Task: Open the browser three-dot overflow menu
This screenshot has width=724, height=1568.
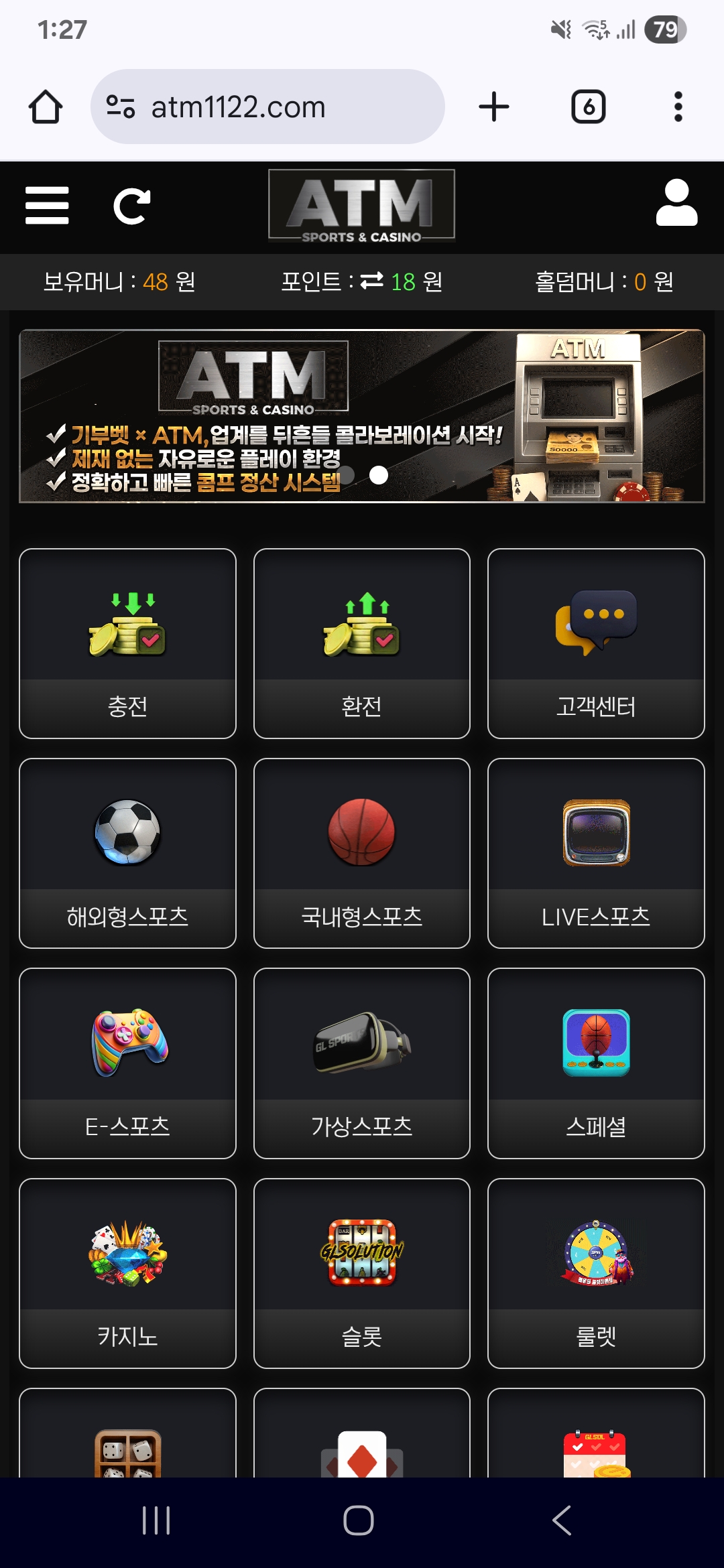Action: pyautogui.click(x=678, y=107)
